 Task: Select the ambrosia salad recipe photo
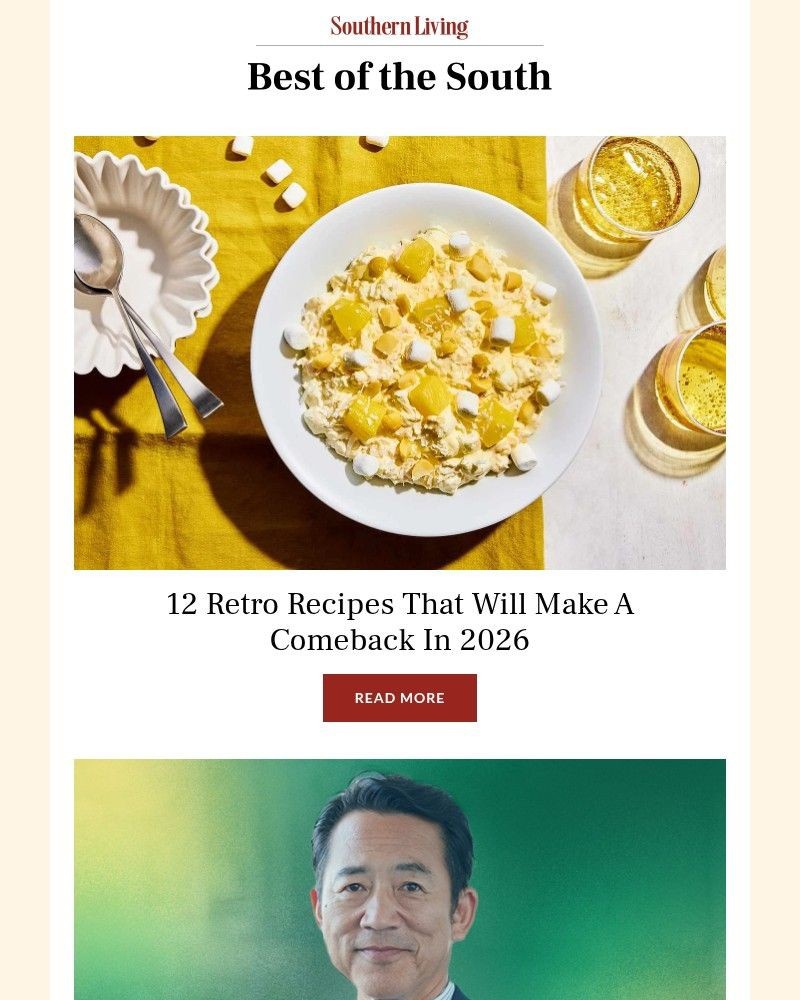[x=400, y=350]
